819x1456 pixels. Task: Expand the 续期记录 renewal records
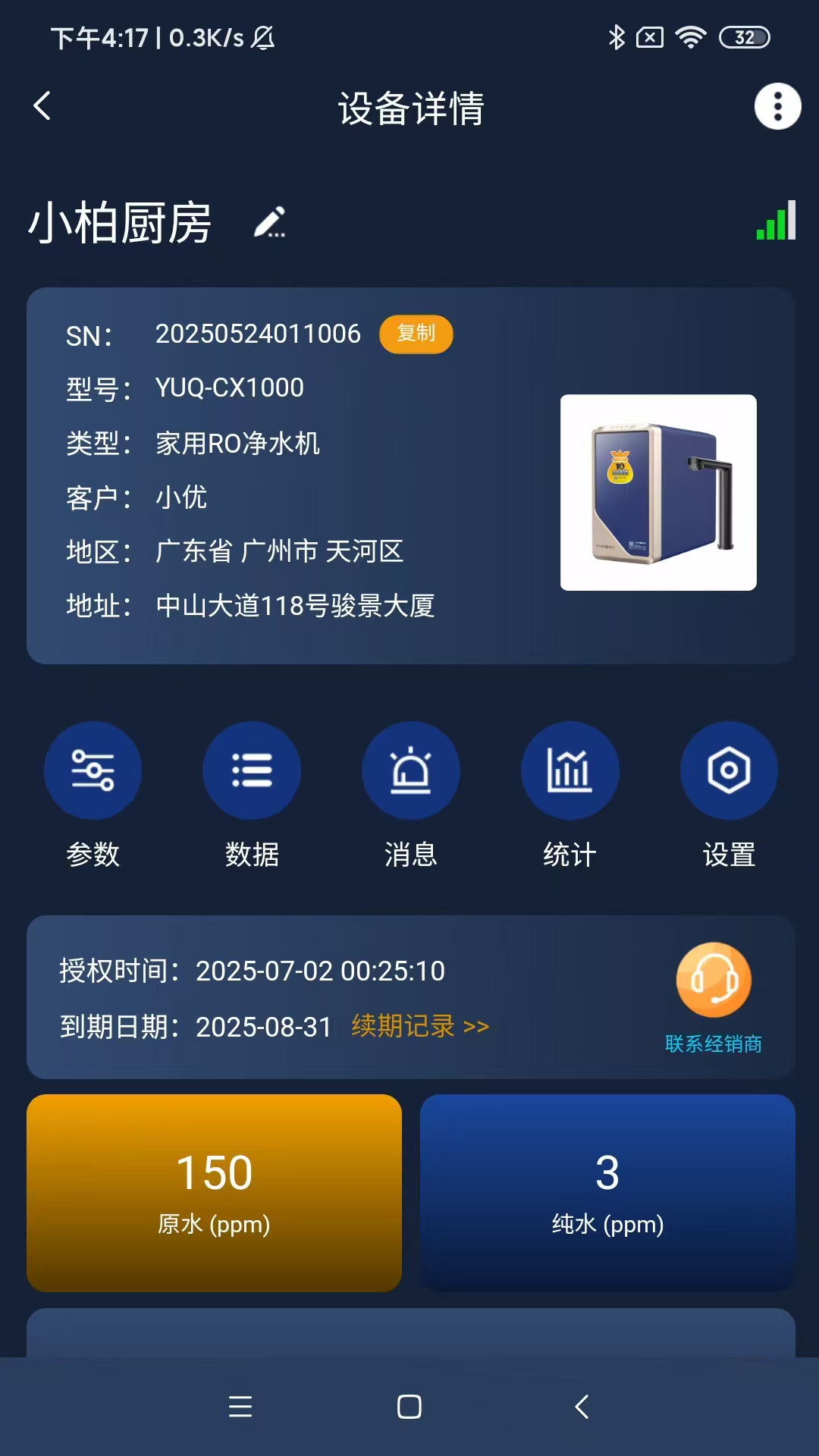pyautogui.click(x=402, y=1025)
